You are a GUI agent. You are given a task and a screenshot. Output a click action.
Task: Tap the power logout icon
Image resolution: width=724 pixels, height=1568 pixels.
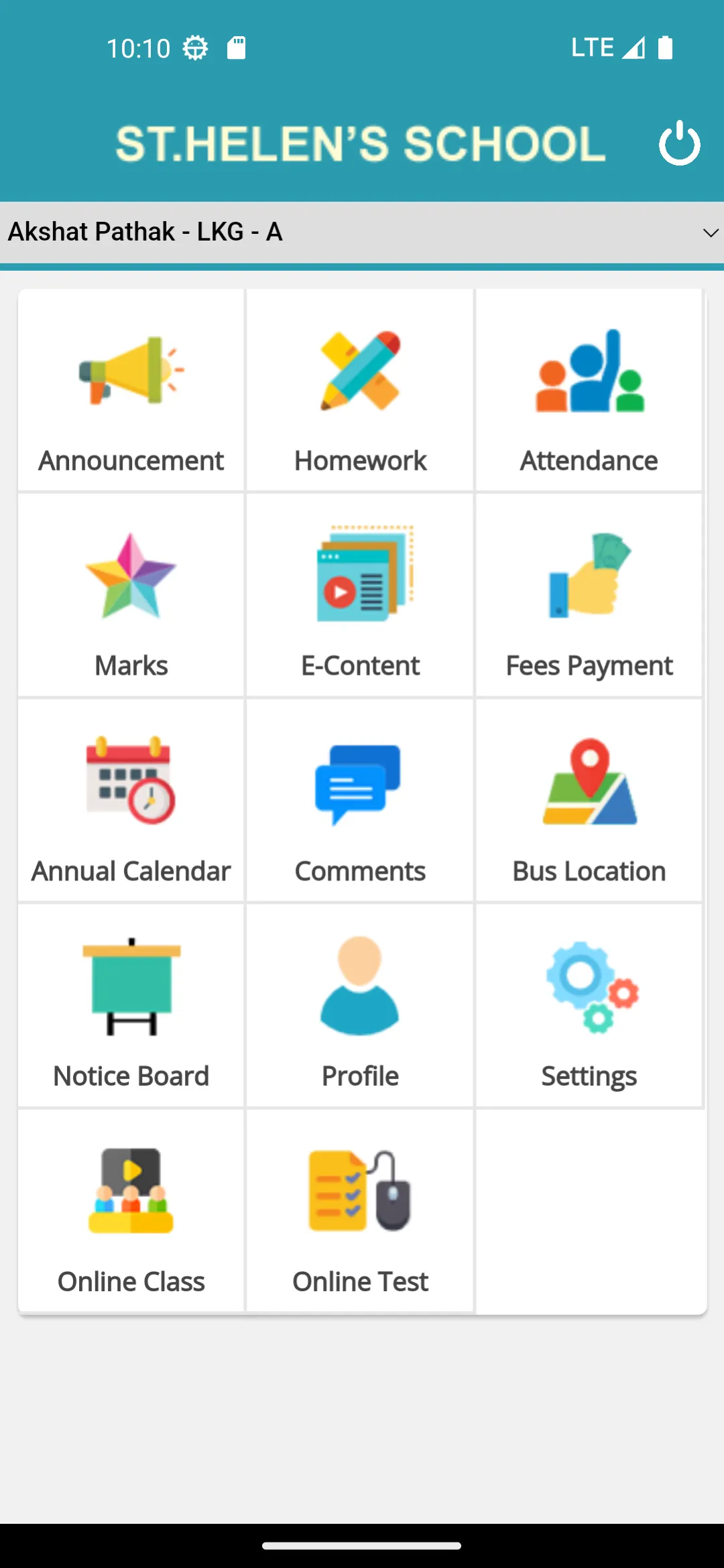pos(679,143)
